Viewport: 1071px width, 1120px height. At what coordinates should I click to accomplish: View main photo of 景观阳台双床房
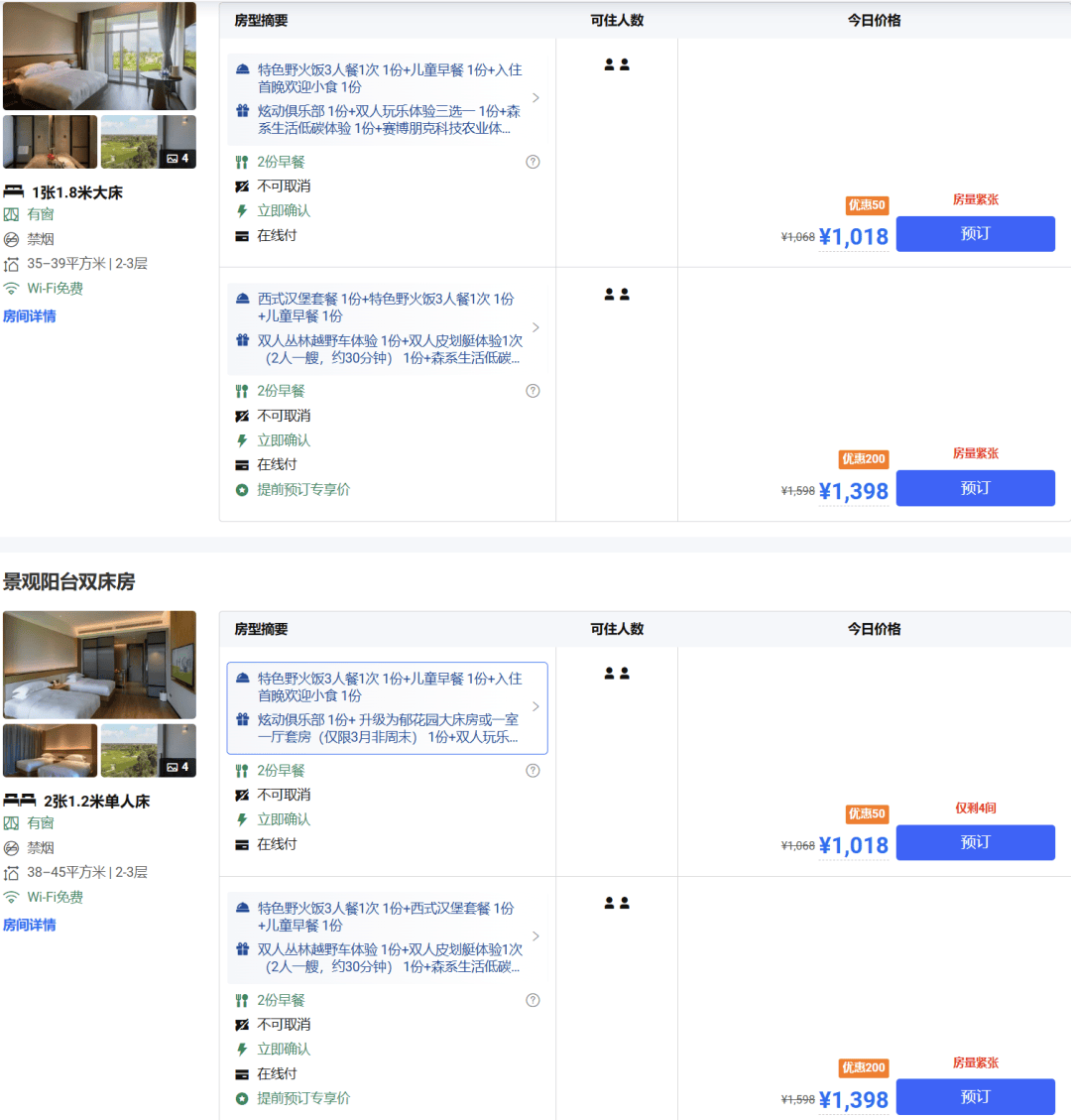(99, 665)
